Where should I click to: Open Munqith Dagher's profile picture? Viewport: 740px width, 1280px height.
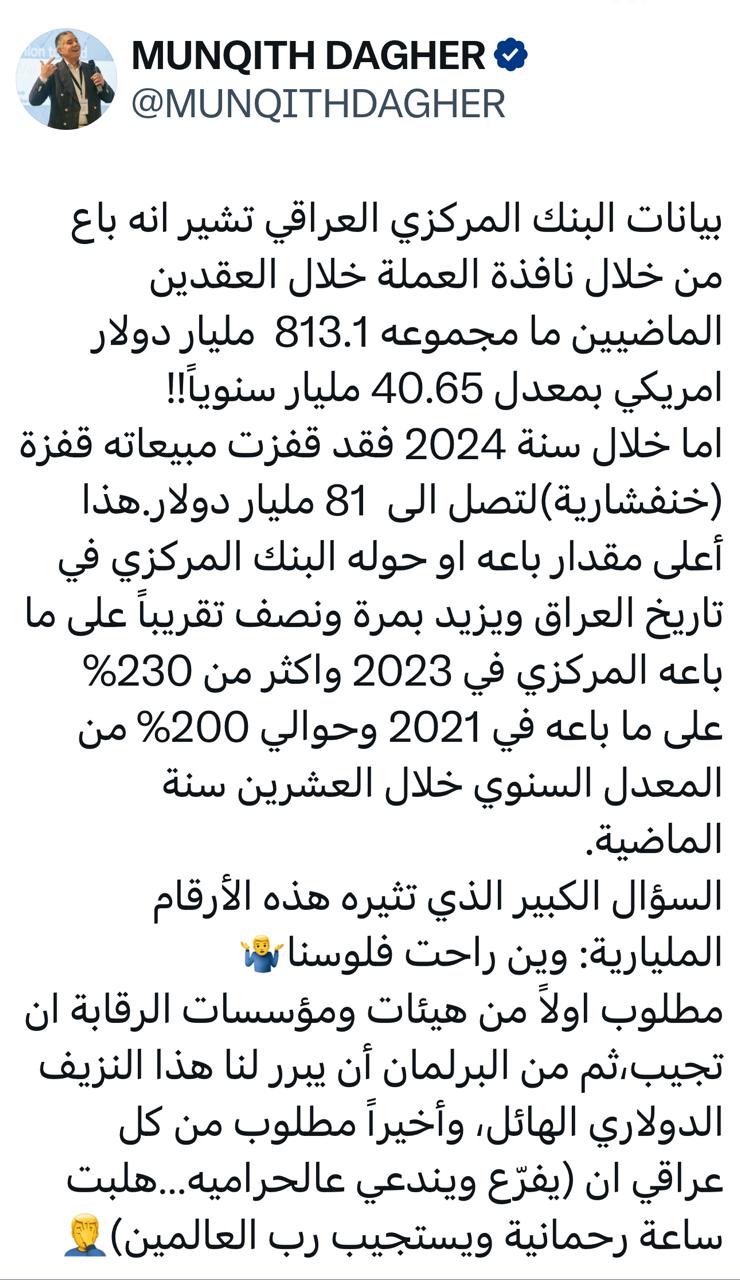point(66,79)
